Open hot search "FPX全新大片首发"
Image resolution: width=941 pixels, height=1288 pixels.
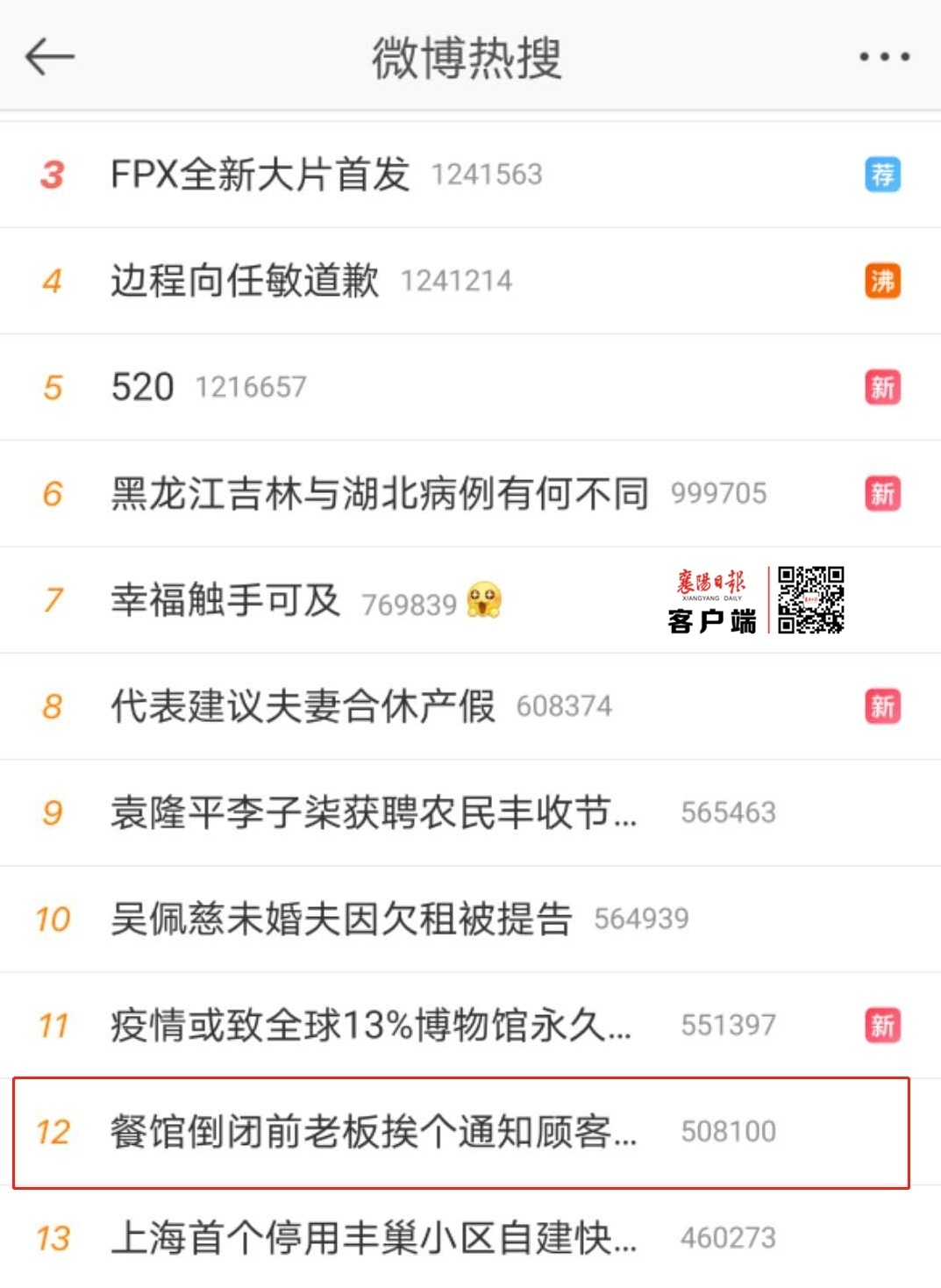click(260, 174)
